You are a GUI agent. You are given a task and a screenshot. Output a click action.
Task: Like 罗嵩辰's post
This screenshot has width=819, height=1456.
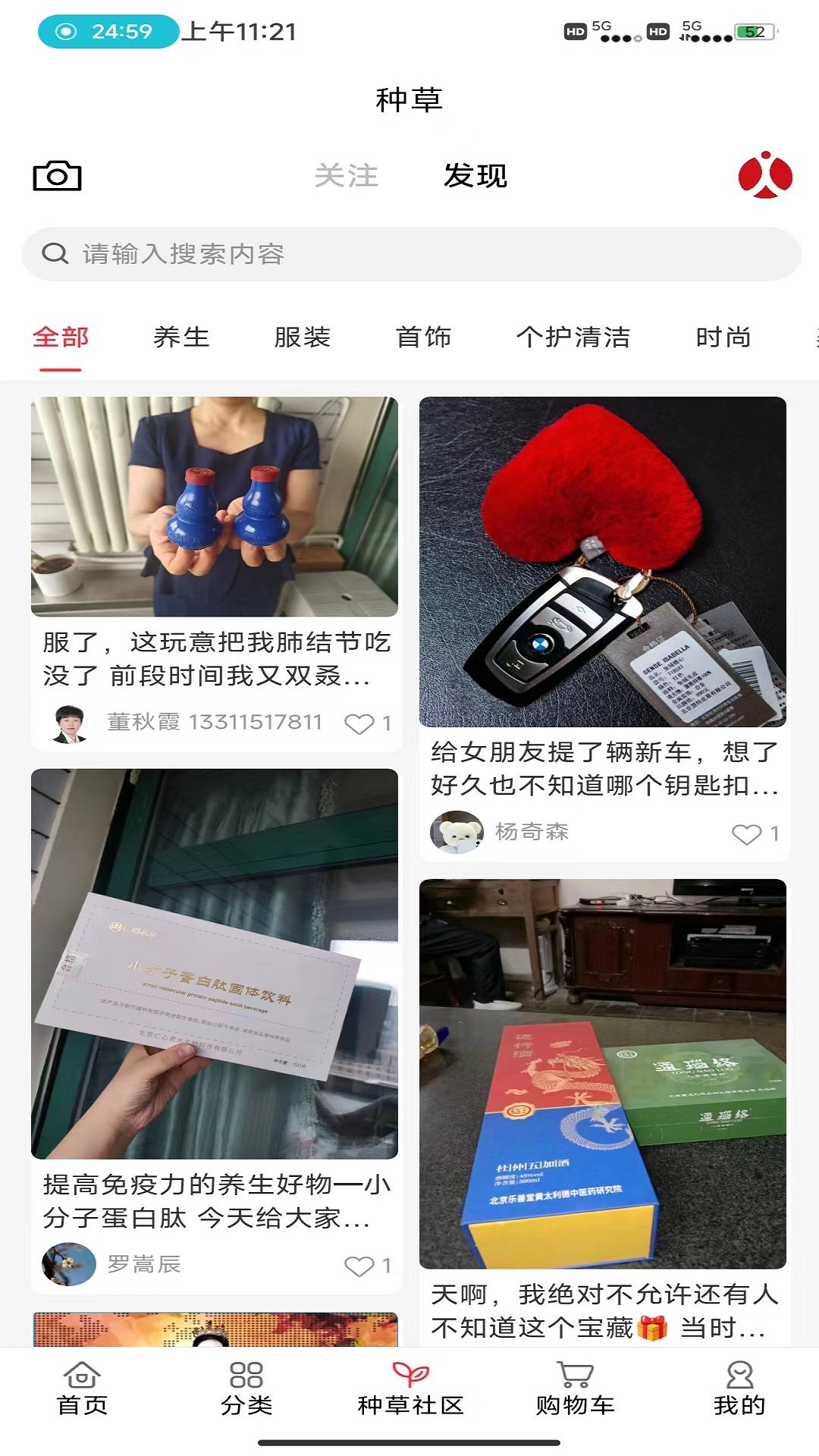point(359,1266)
